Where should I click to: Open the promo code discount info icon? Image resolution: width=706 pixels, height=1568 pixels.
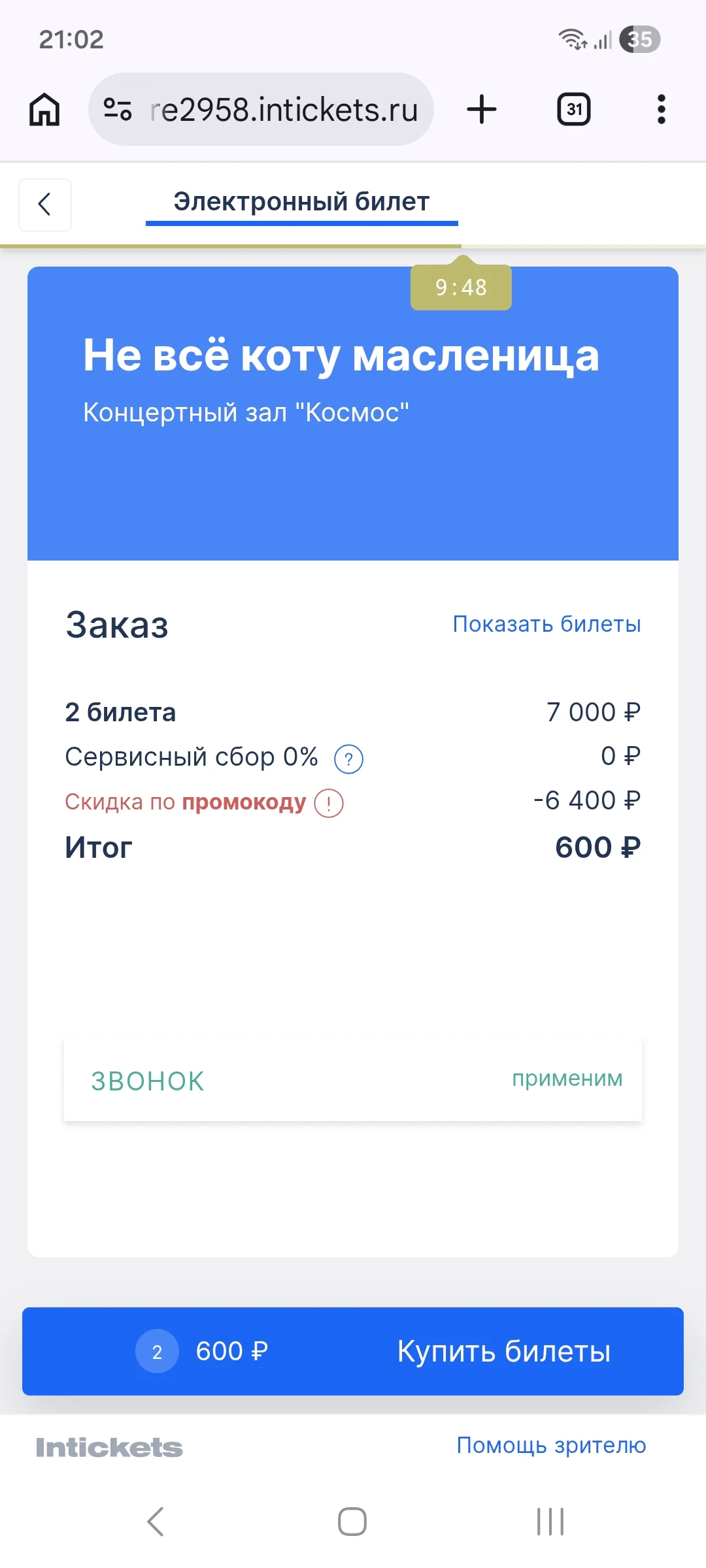(x=329, y=803)
